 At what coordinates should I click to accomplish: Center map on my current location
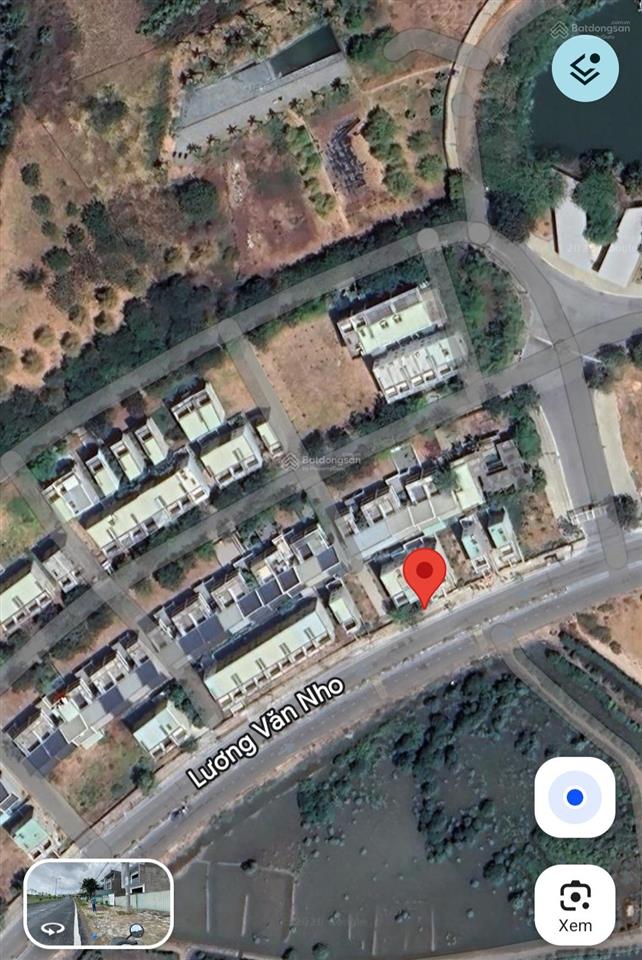click(x=574, y=797)
